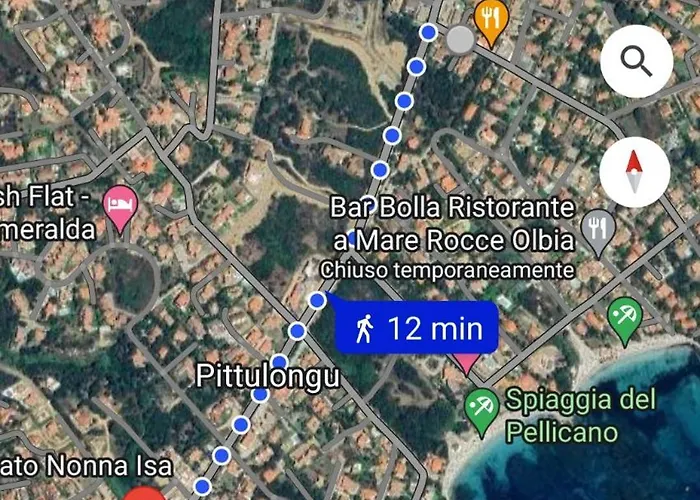
Task: Select the 12 min walking route label
Action: pos(415,327)
